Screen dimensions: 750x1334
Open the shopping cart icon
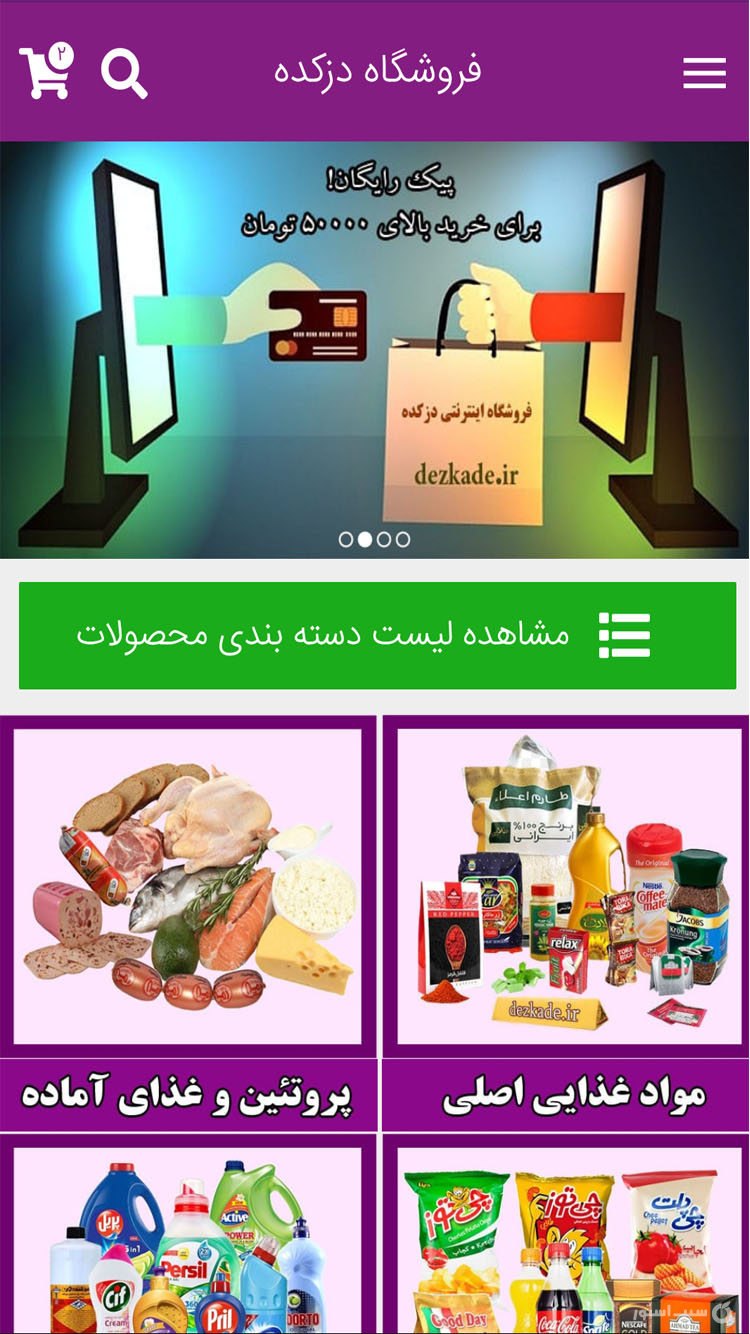pyautogui.click(x=44, y=70)
